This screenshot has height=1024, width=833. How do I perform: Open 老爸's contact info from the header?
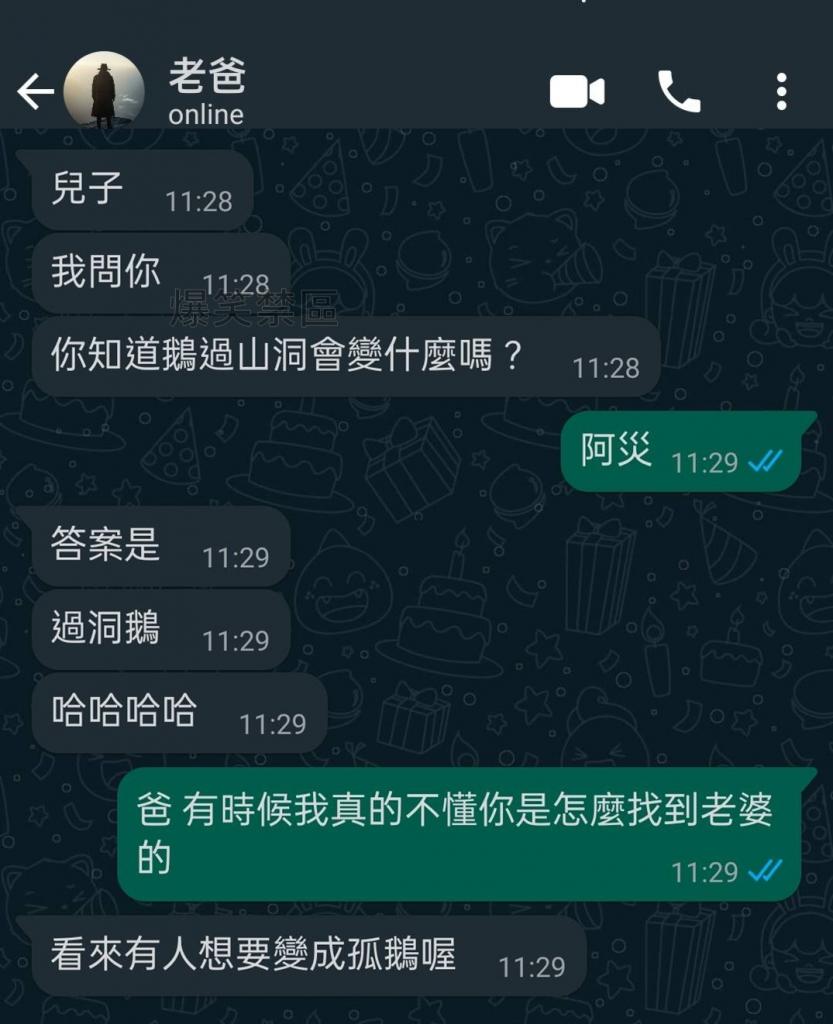click(x=207, y=91)
